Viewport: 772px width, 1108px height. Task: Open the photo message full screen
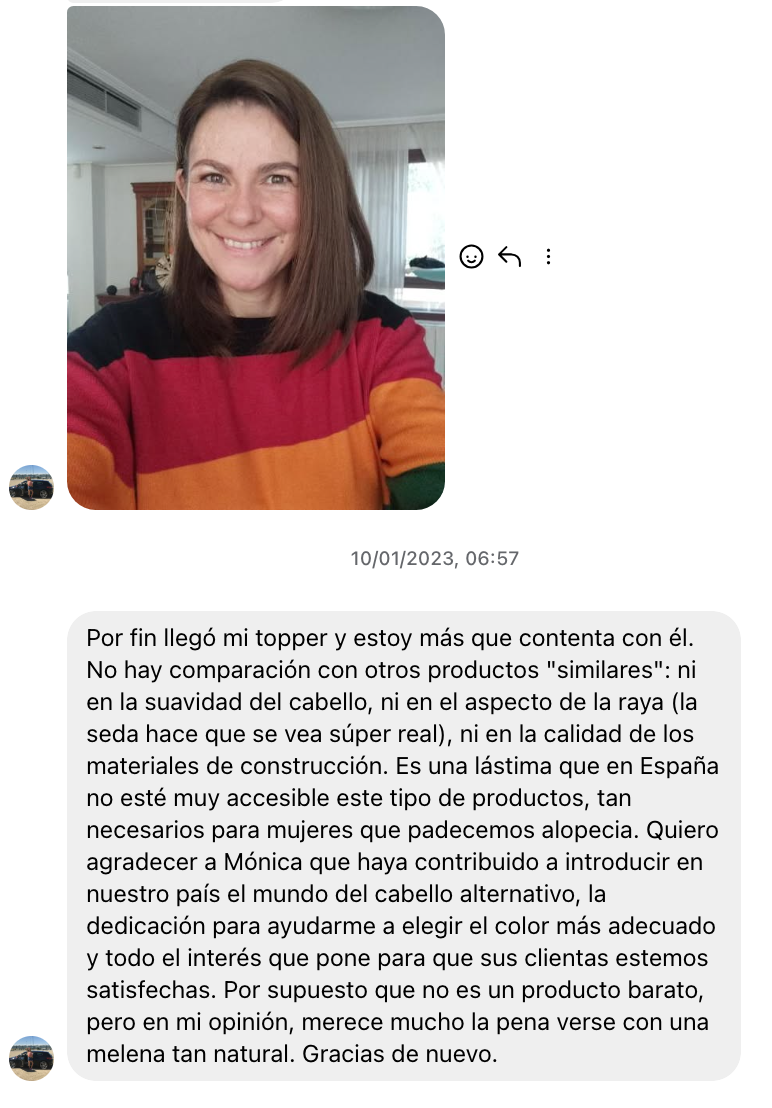click(x=256, y=258)
